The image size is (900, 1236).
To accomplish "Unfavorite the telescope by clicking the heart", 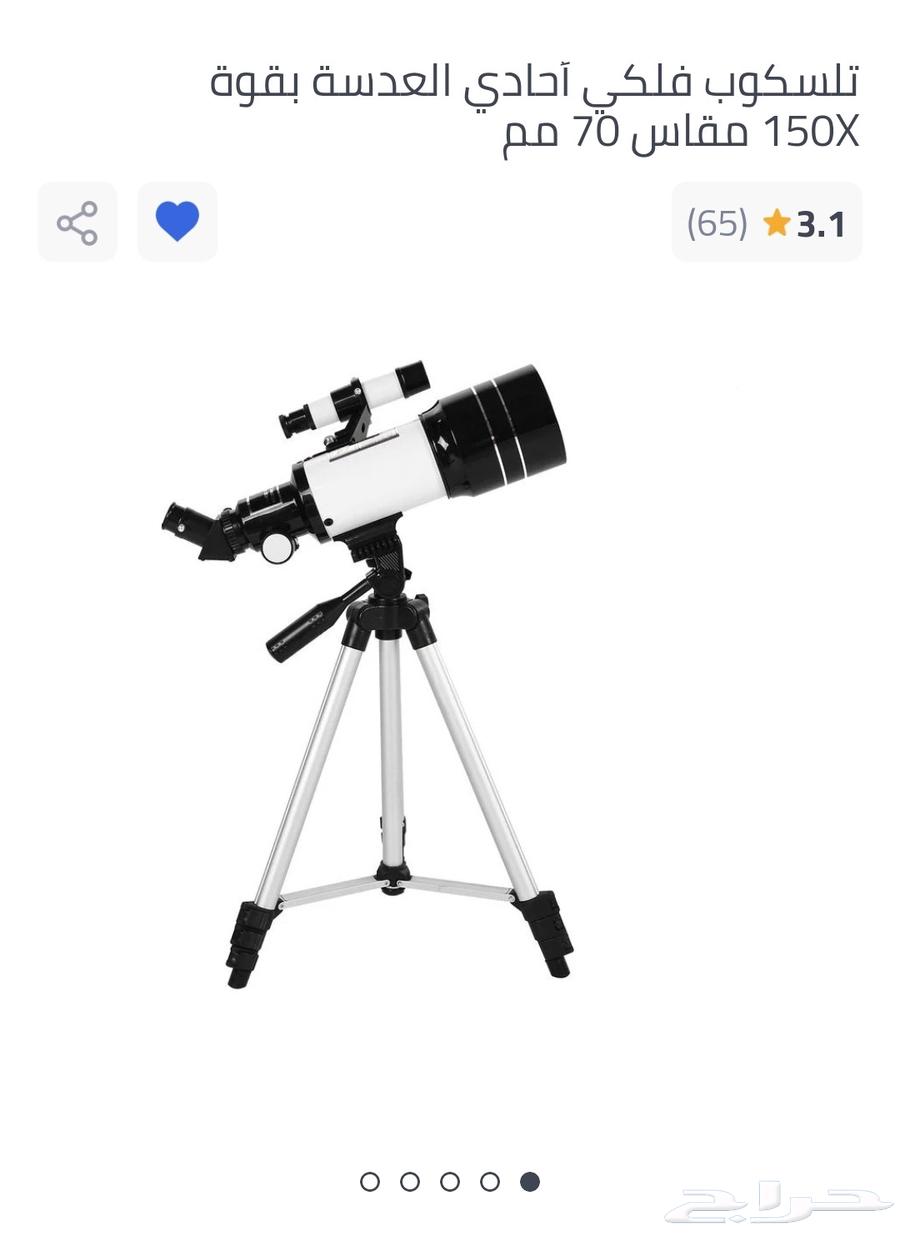I will (x=178, y=222).
